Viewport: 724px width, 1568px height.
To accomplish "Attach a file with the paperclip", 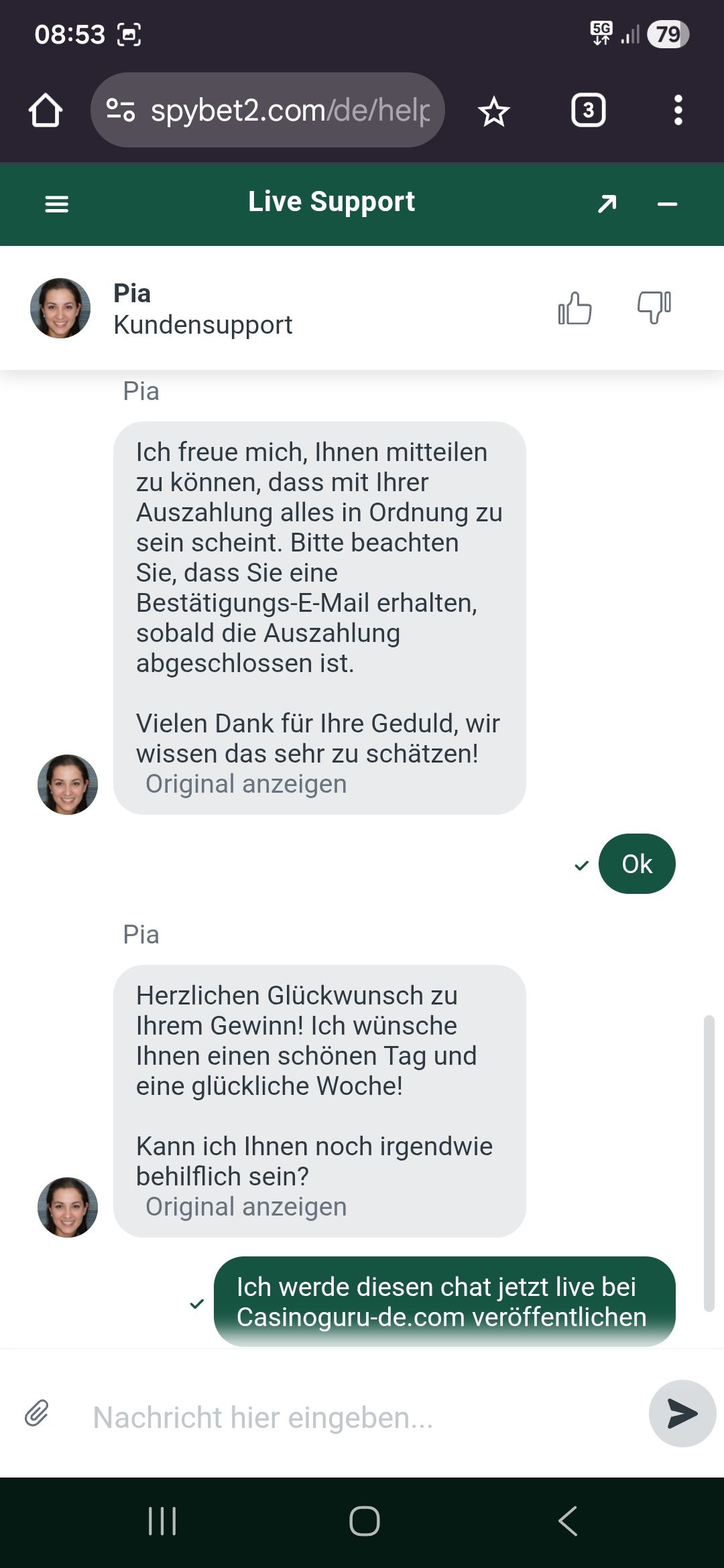I will pyautogui.click(x=38, y=1413).
